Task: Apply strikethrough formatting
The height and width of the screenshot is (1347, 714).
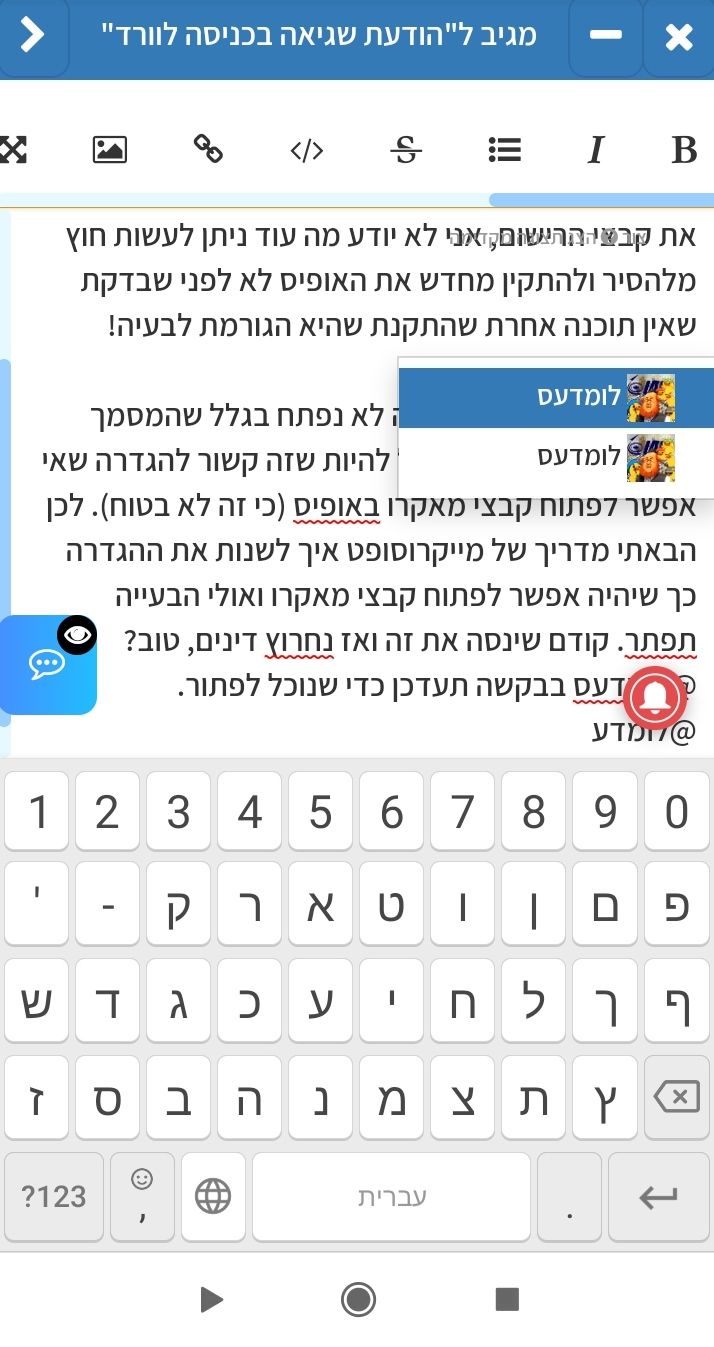Action: (406, 150)
